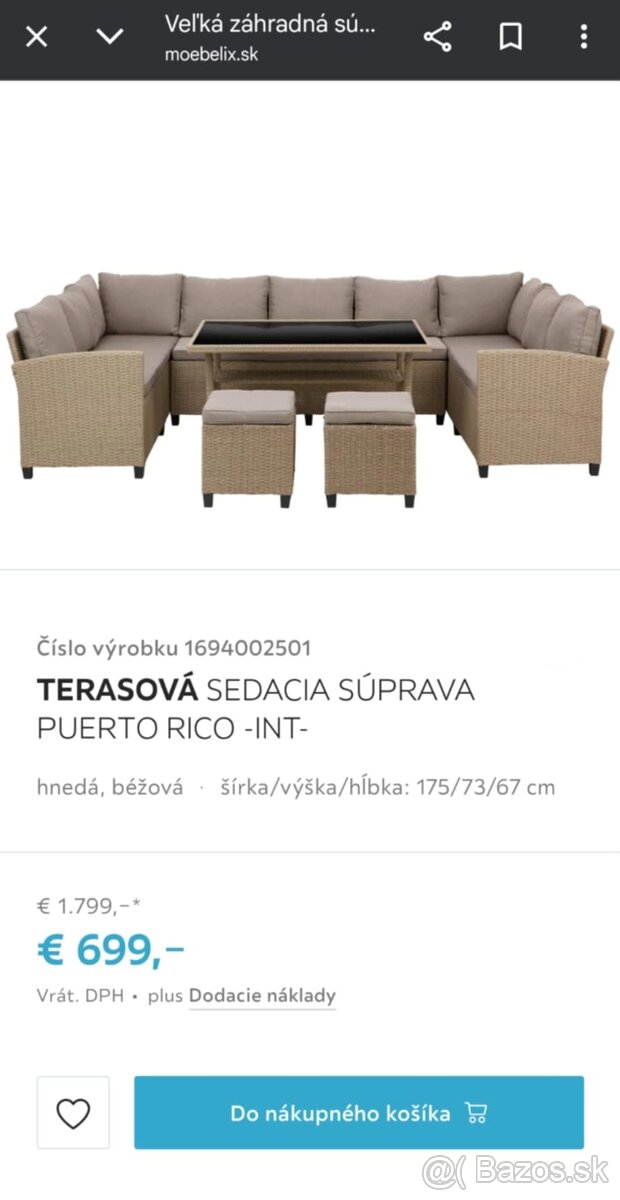Share this product page
Viewport: 620px width, 1200px height.
click(437, 38)
